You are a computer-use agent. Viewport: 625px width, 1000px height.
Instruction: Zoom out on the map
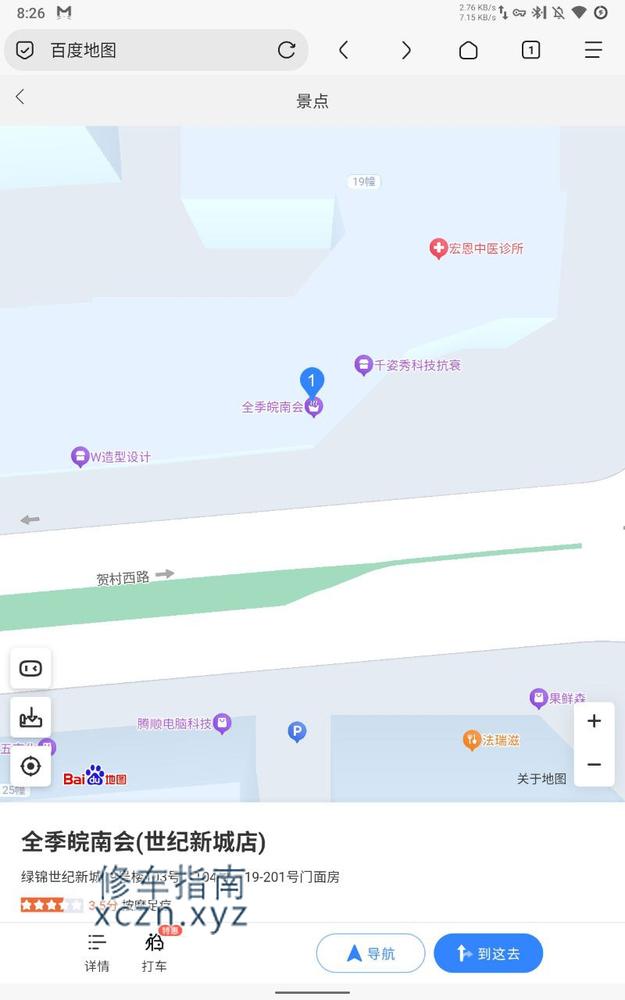594,765
